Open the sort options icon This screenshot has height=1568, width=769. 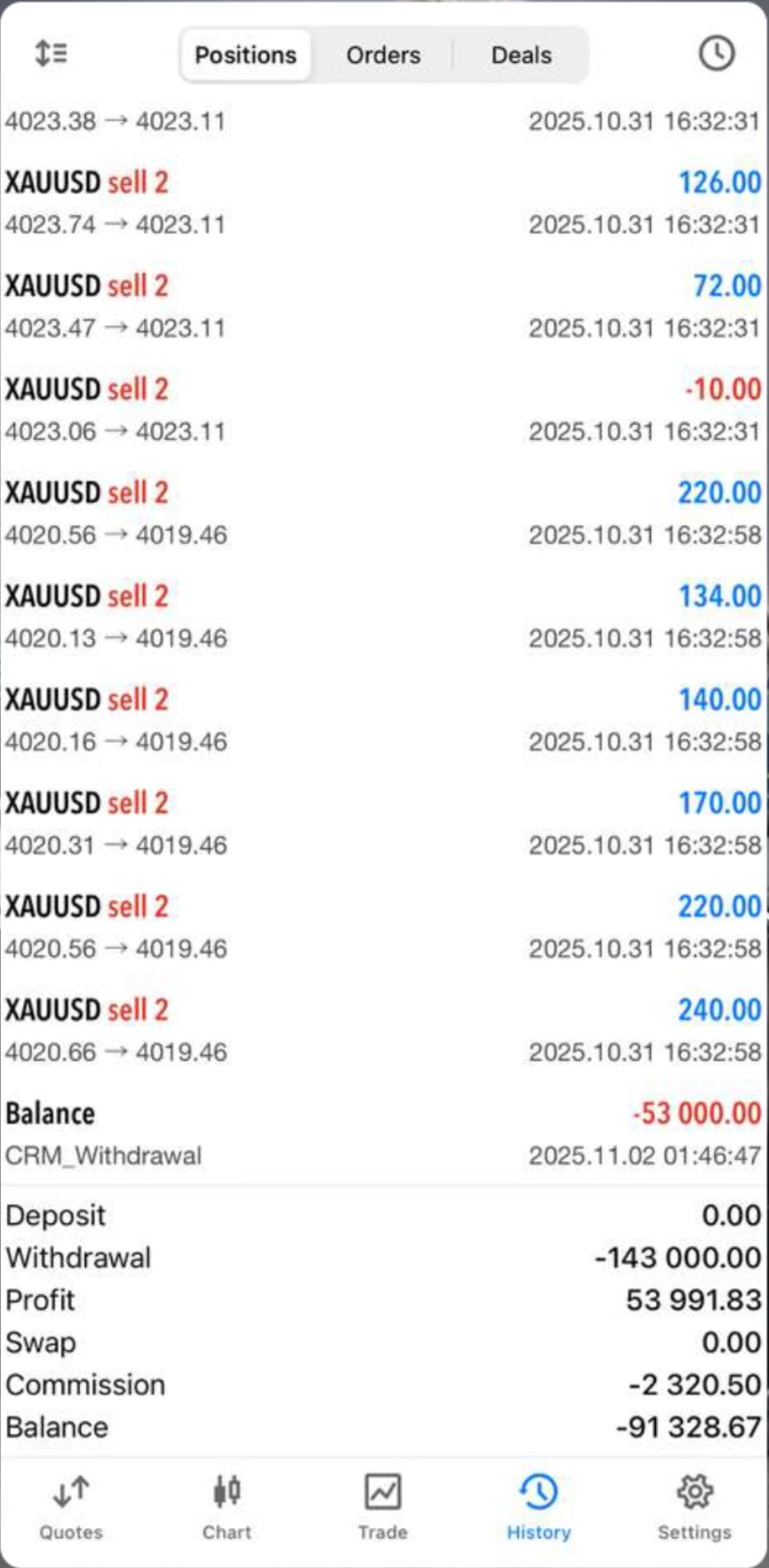(51, 54)
